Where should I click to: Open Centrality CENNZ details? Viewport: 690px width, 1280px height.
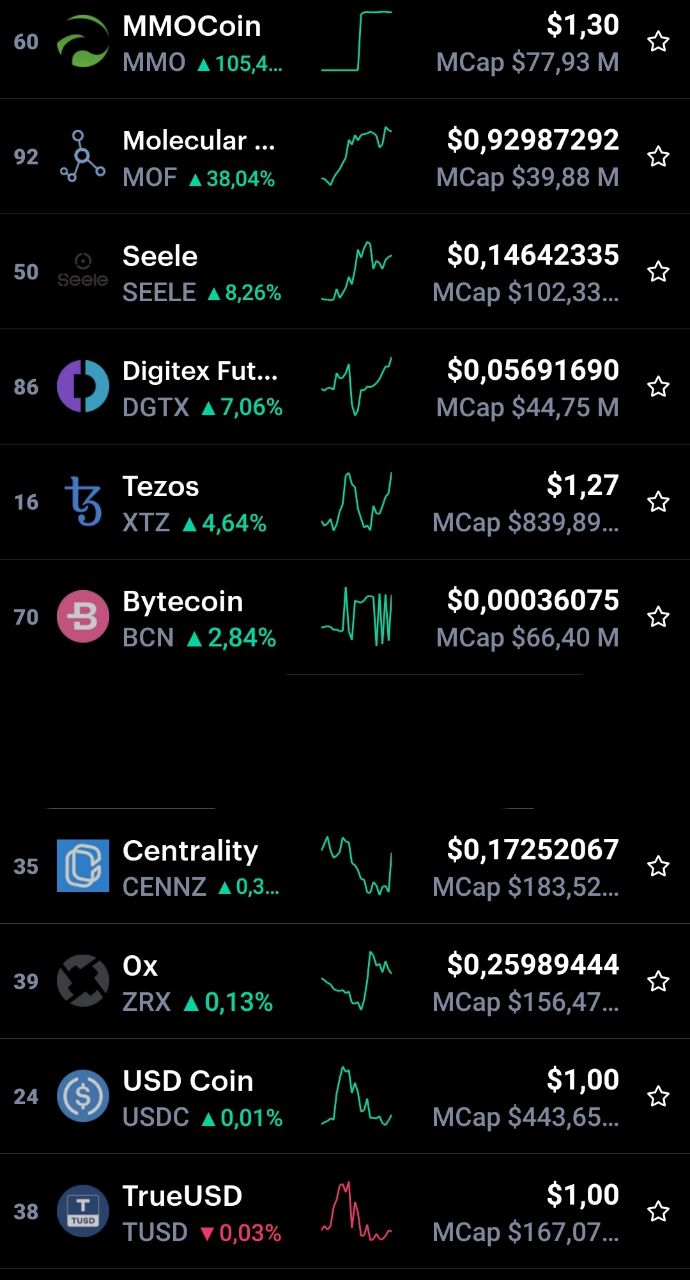pyautogui.click(x=345, y=866)
